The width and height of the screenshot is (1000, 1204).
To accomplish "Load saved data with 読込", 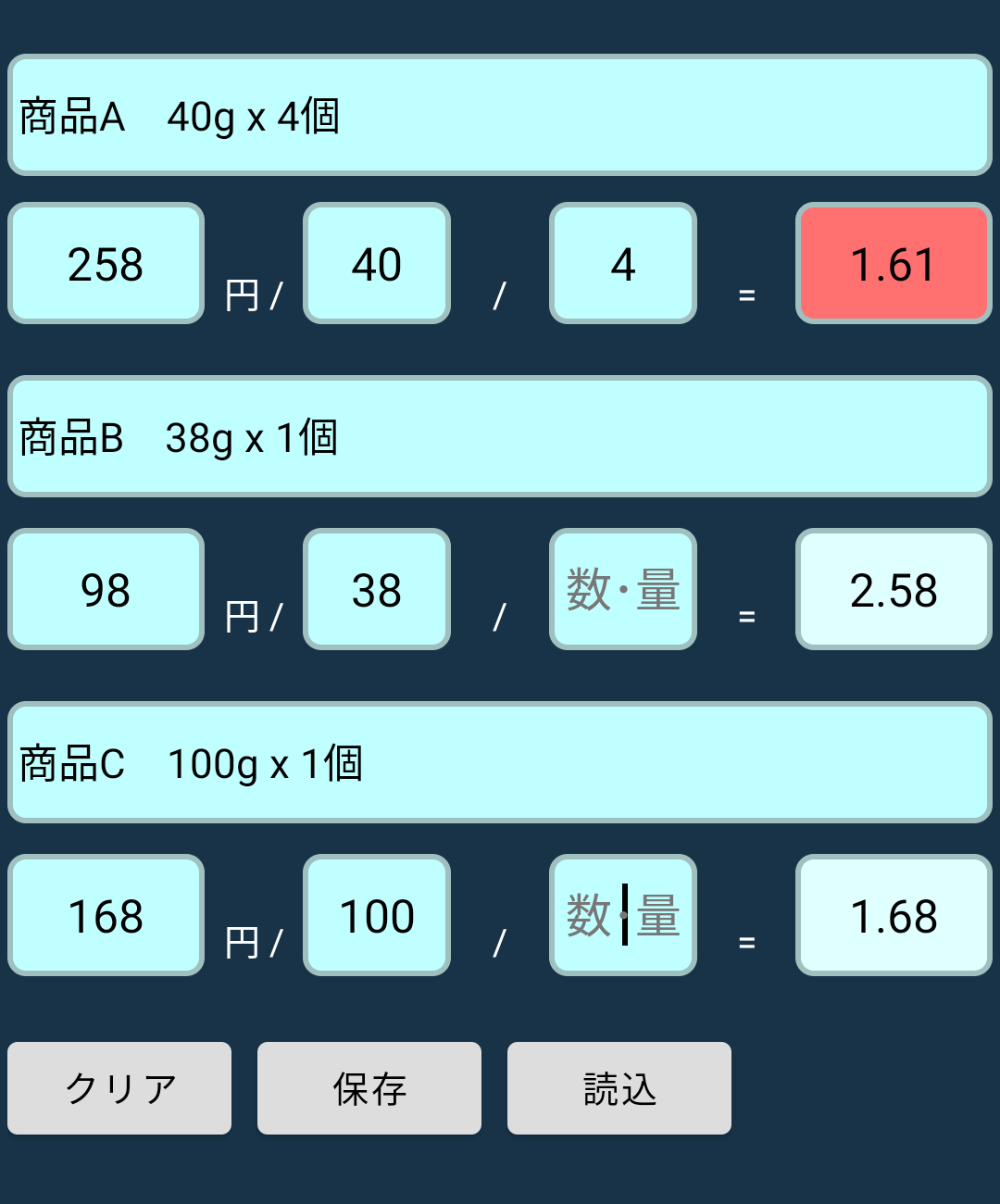I will pyautogui.click(x=619, y=1088).
